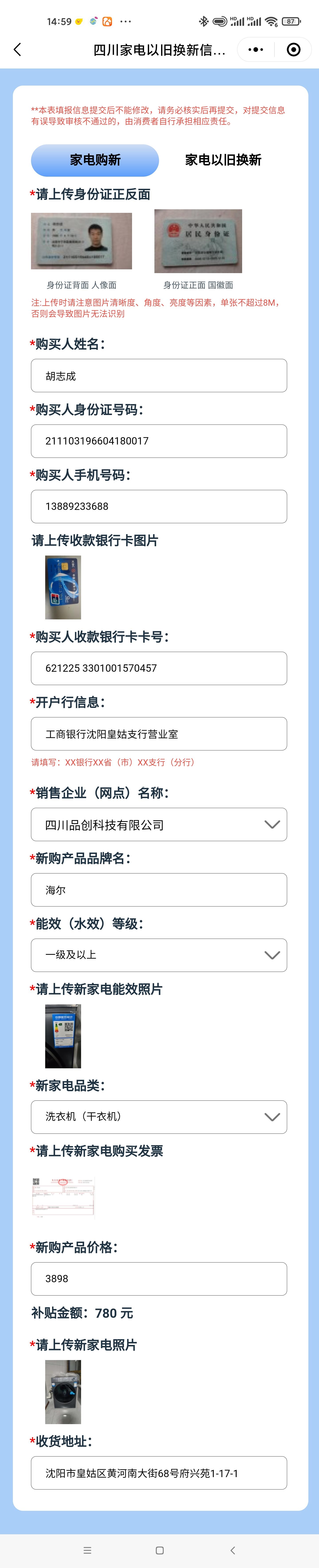319x1568 pixels.
Task: Edit the 购买人姓名 field
Action: click(159, 376)
